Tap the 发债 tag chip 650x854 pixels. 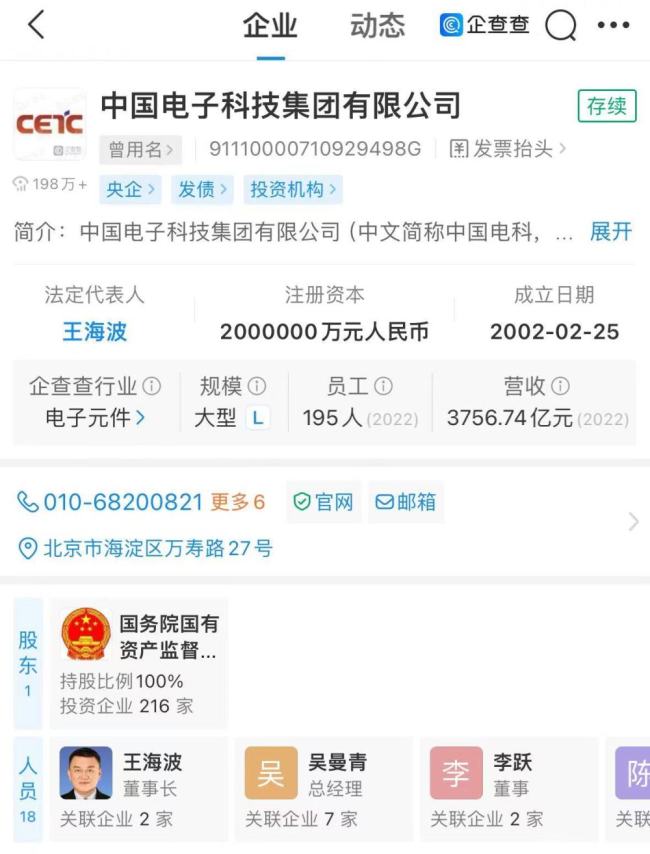pyautogui.click(x=201, y=189)
